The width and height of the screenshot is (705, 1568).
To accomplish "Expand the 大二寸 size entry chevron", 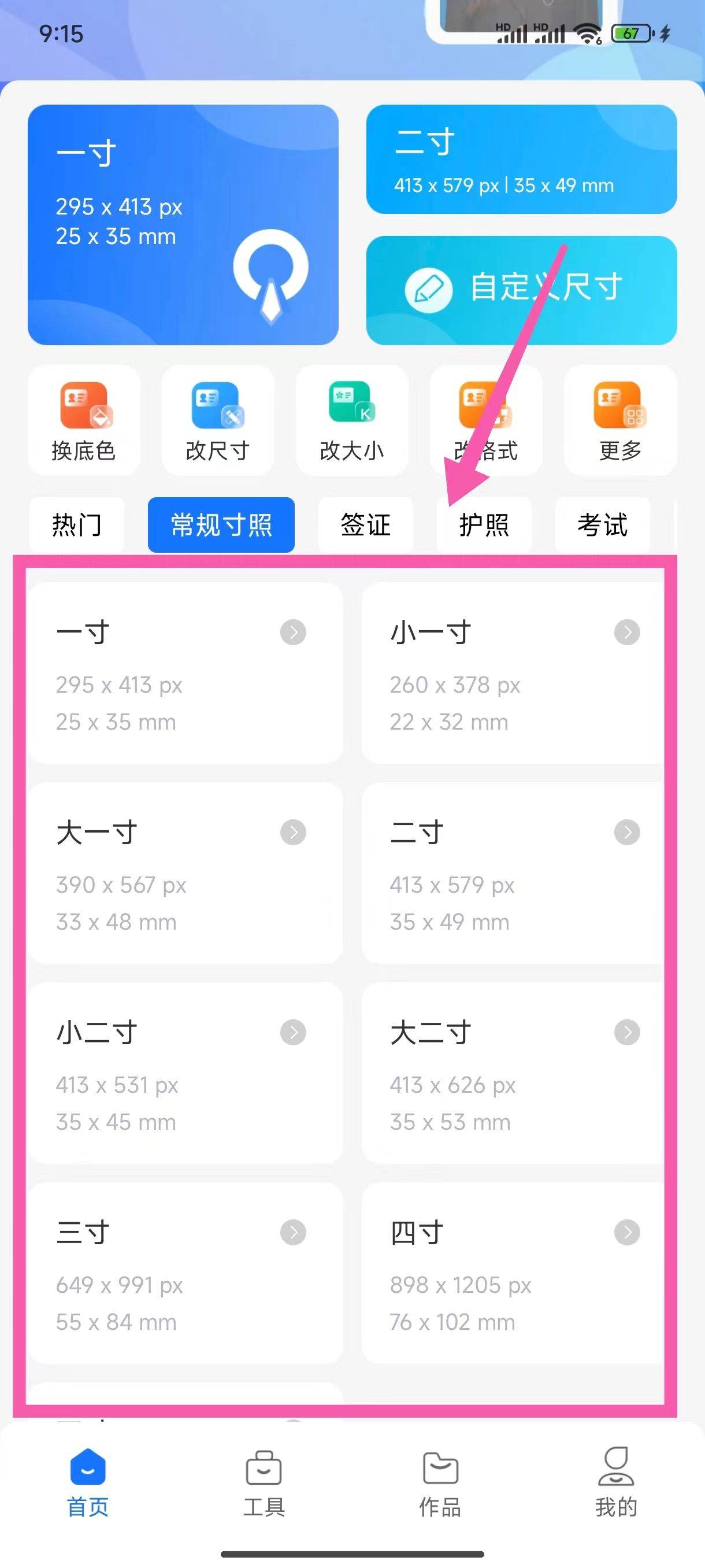I will coord(628,1033).
